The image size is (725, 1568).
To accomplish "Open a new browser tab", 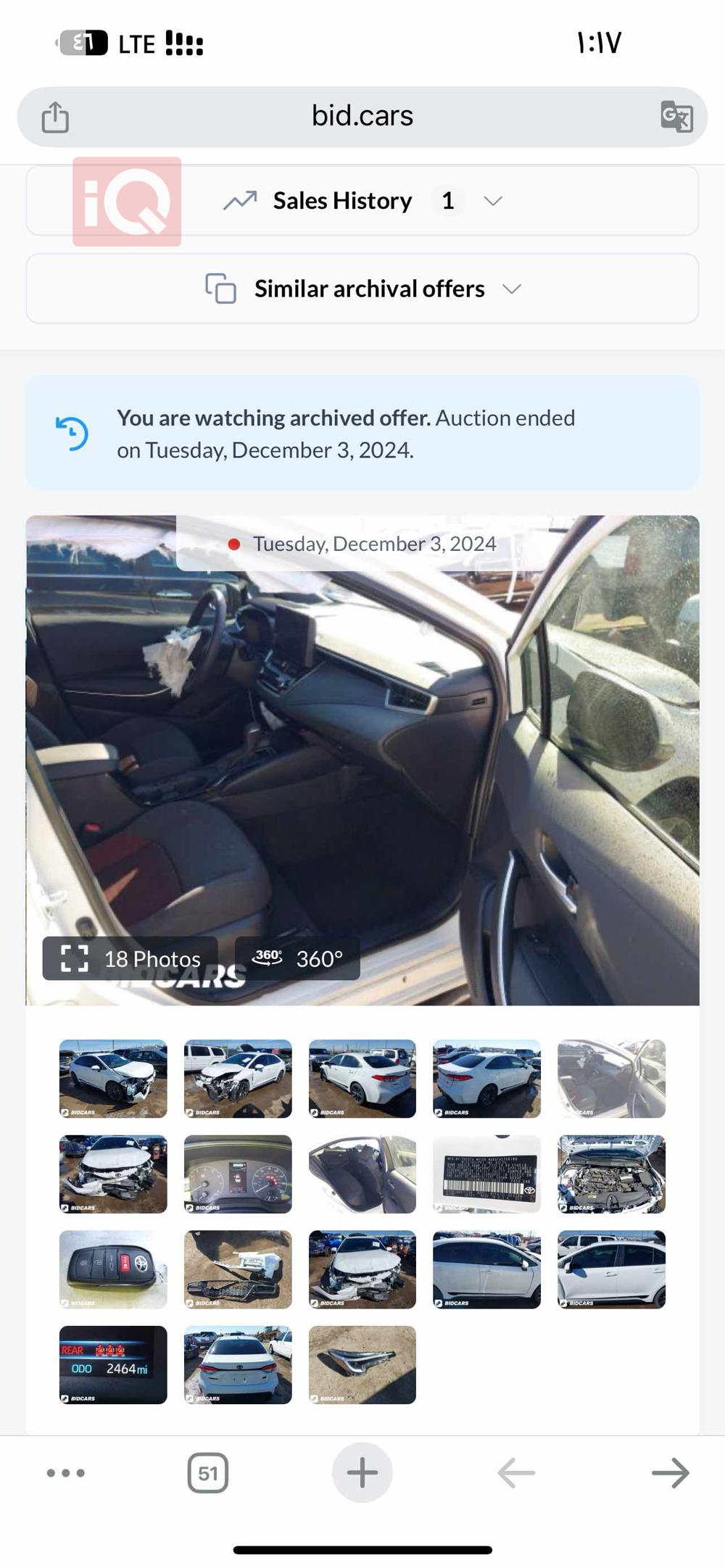I will coord(362,1472).
